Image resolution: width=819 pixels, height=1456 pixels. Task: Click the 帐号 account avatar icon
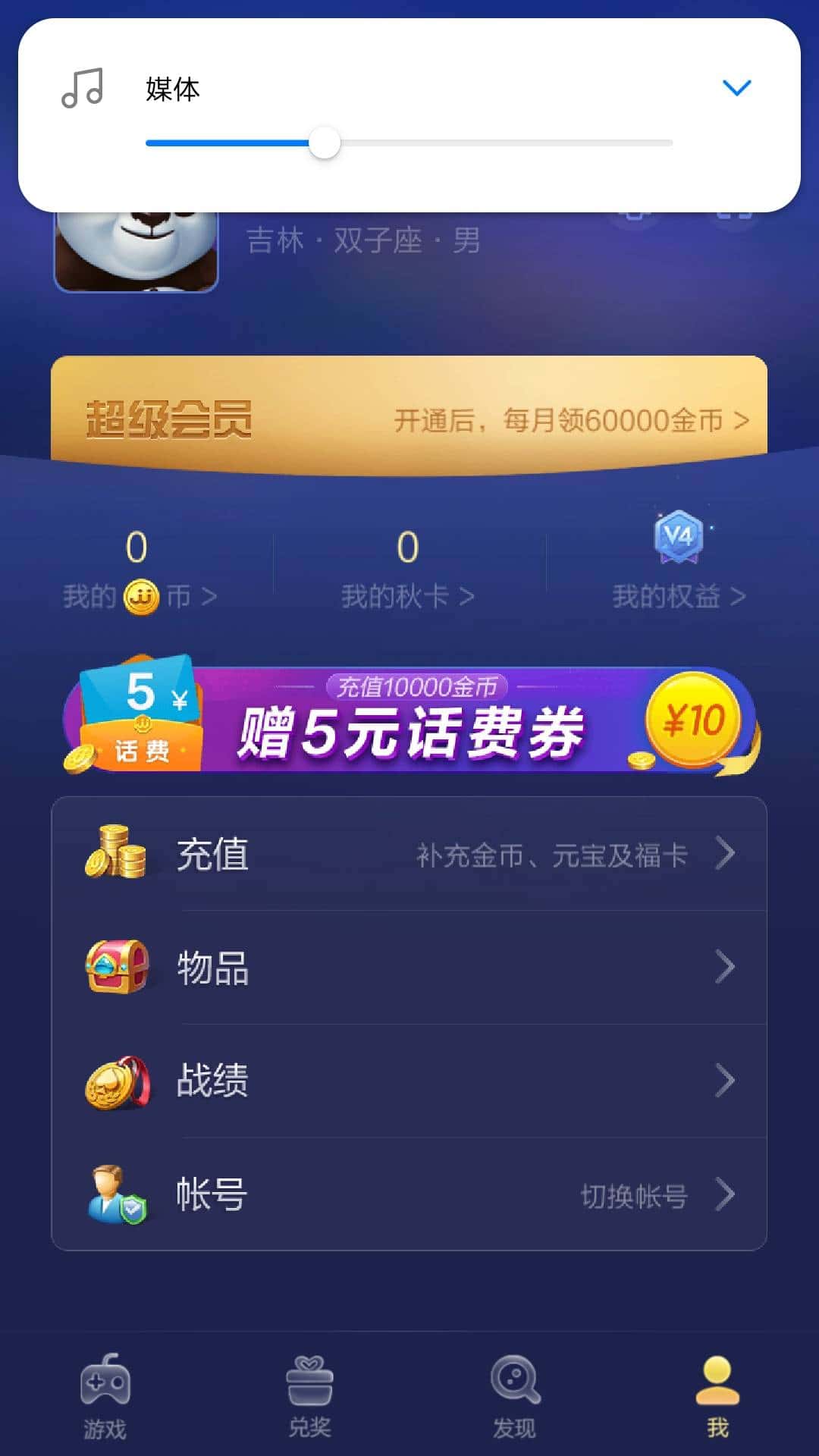coord(118,1194)
